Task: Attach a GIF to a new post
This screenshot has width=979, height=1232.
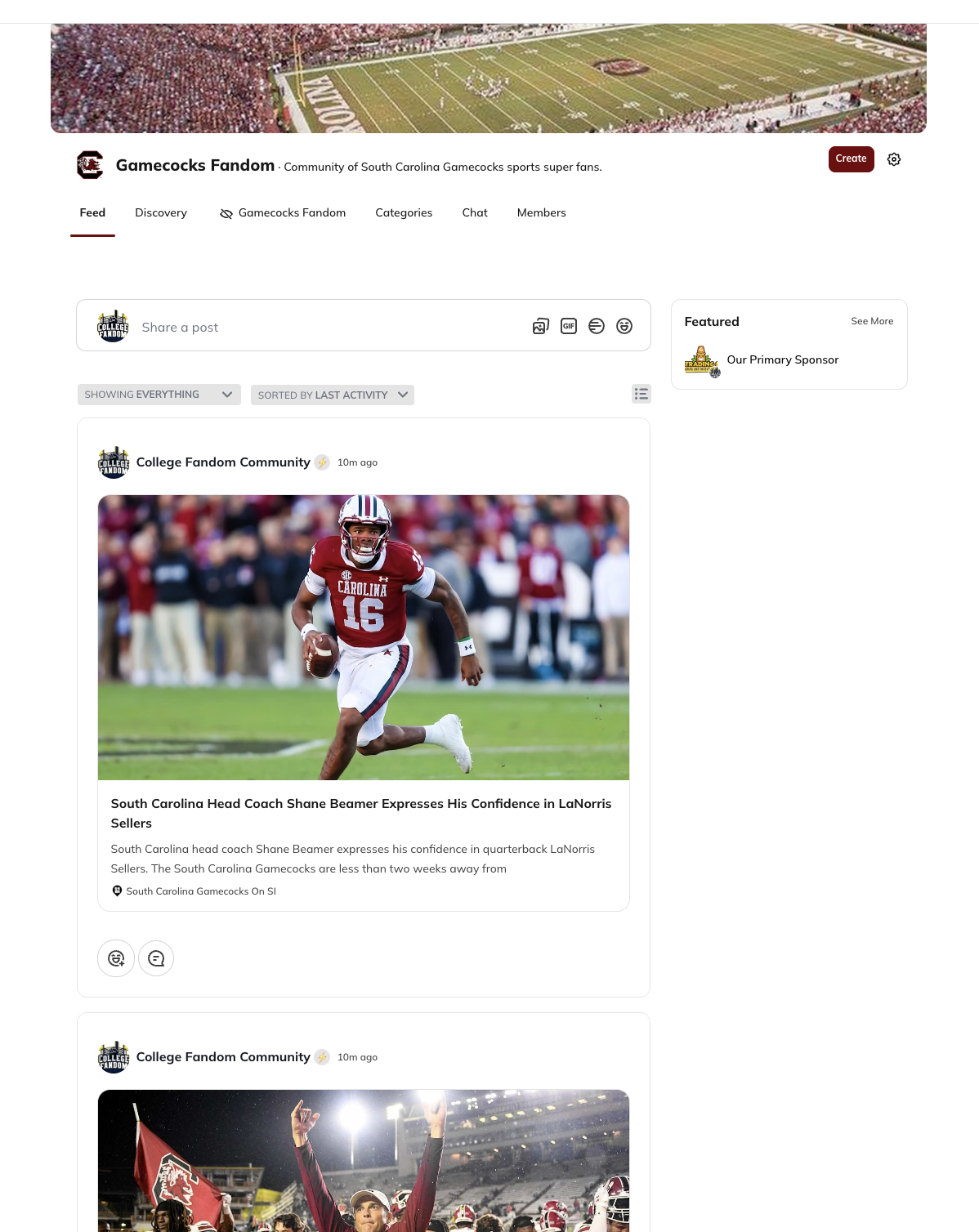Action: pos(569,326)
